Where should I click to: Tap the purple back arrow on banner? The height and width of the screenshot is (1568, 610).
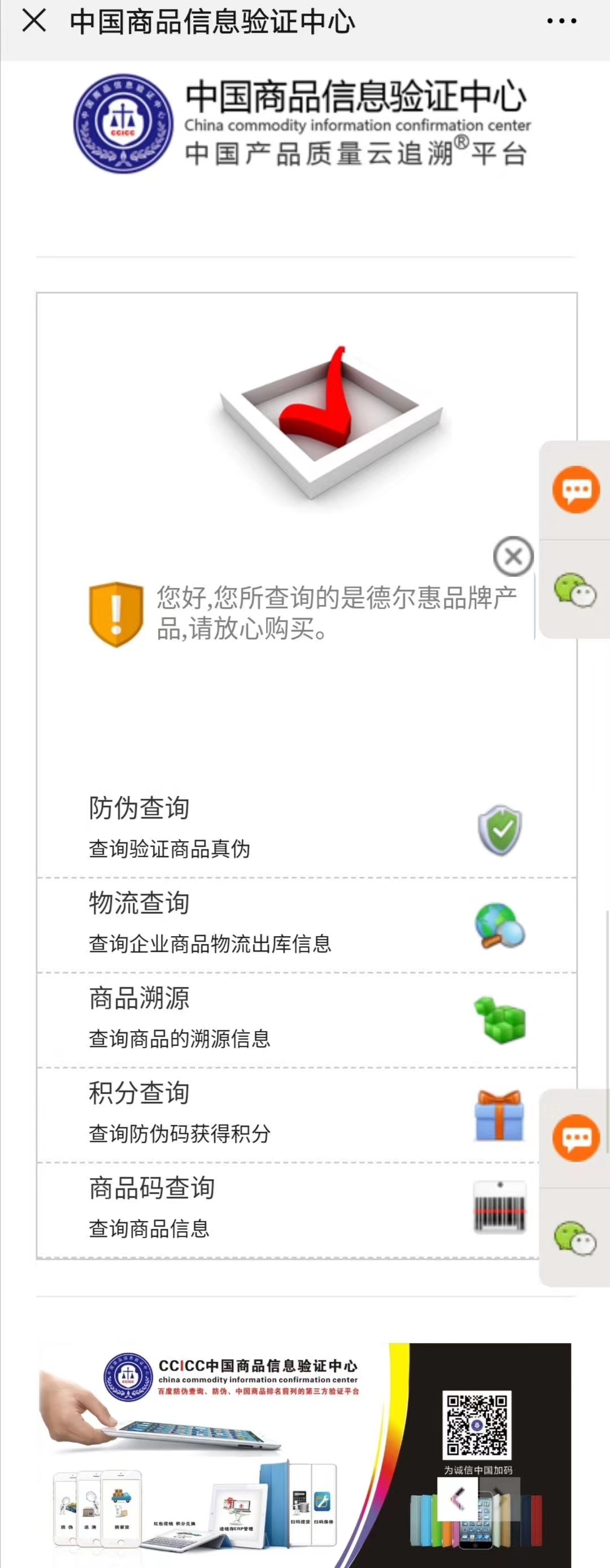[x=457, y=1498]
